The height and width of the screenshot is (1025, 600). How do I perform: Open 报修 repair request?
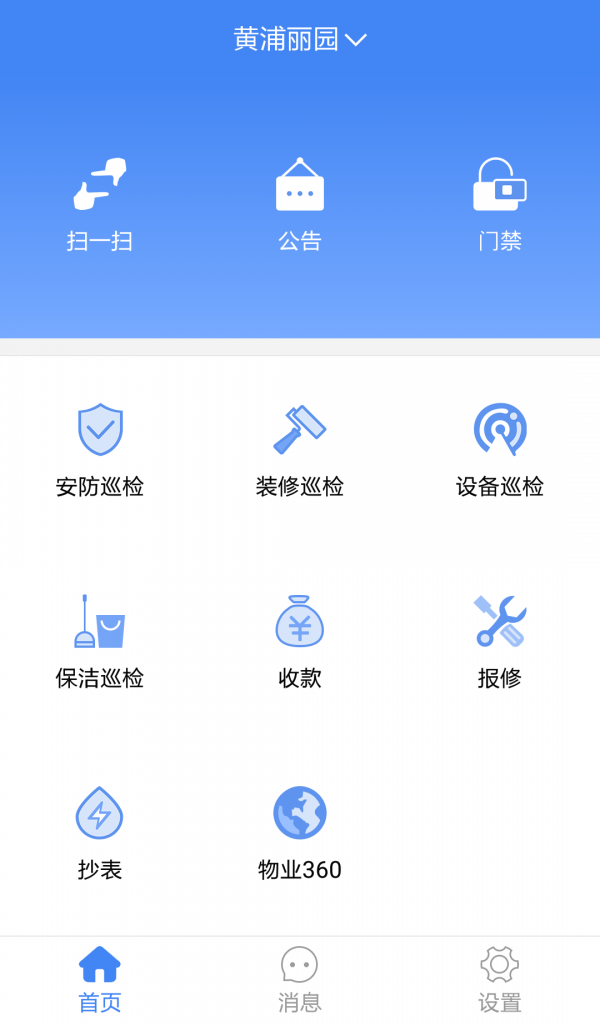tap(500, 642)
